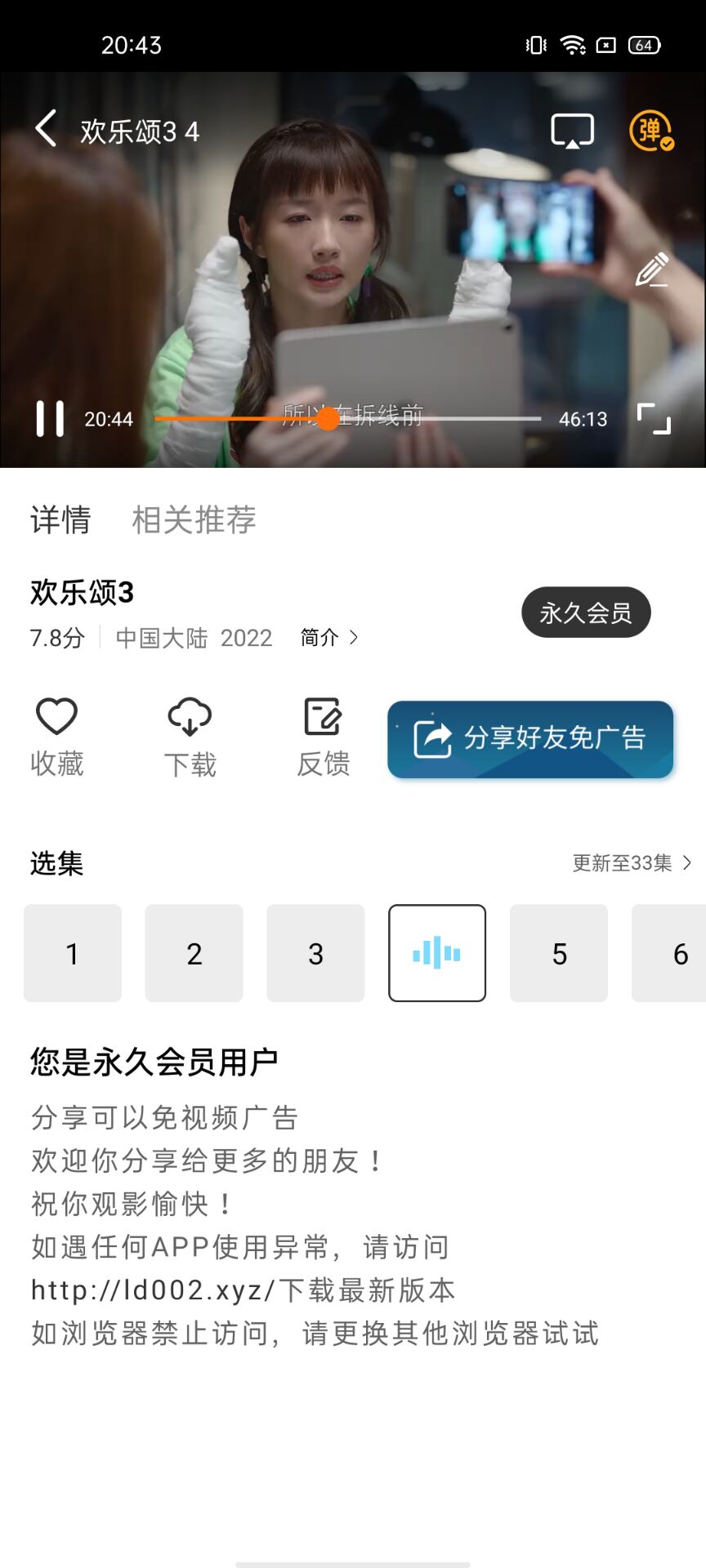This screenshot has height=1568, width=706.
Task: Select the 详情 tab
Action: pos(60,520)
